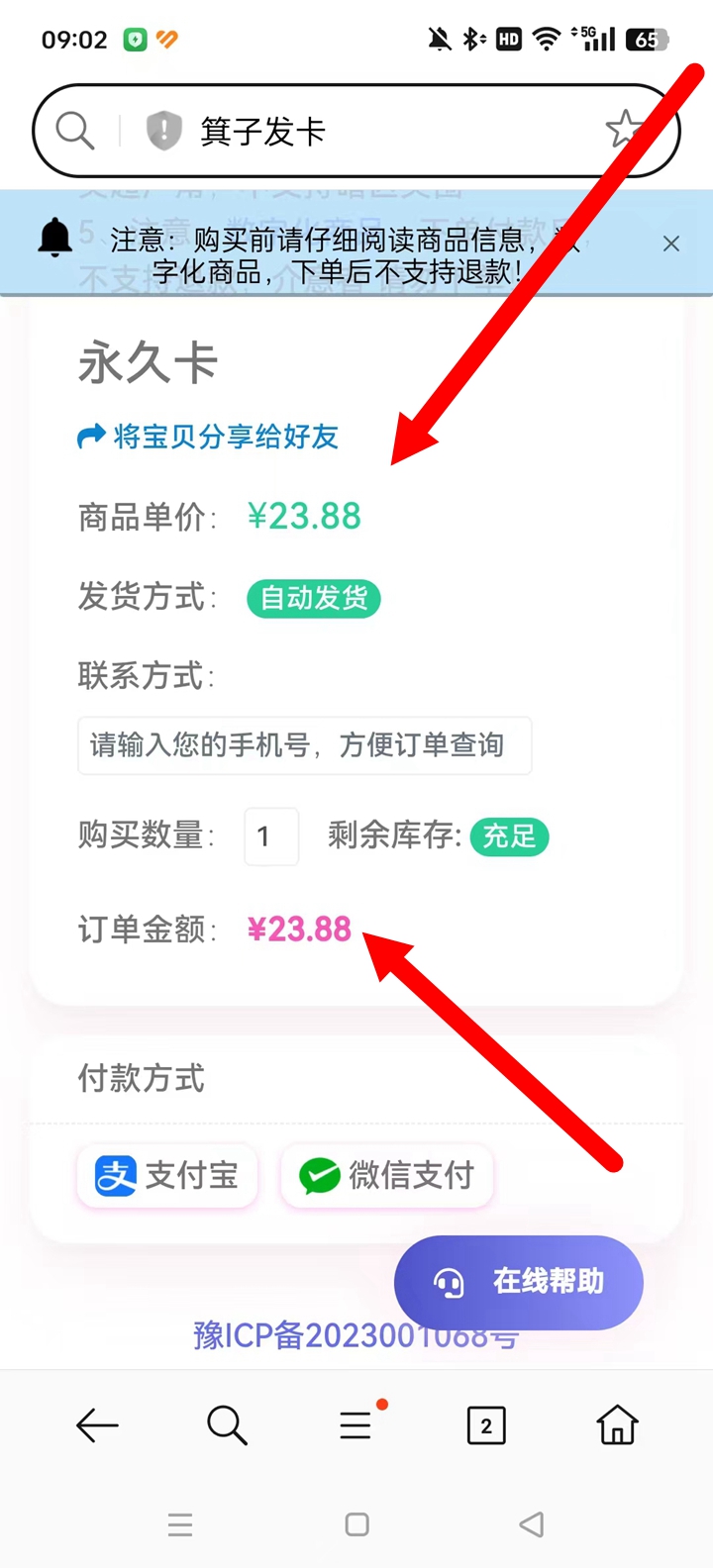The width and height of the screenshot is (713, 1568).
Task: Go back with the browser back arrow
Action: point(97,1425)
